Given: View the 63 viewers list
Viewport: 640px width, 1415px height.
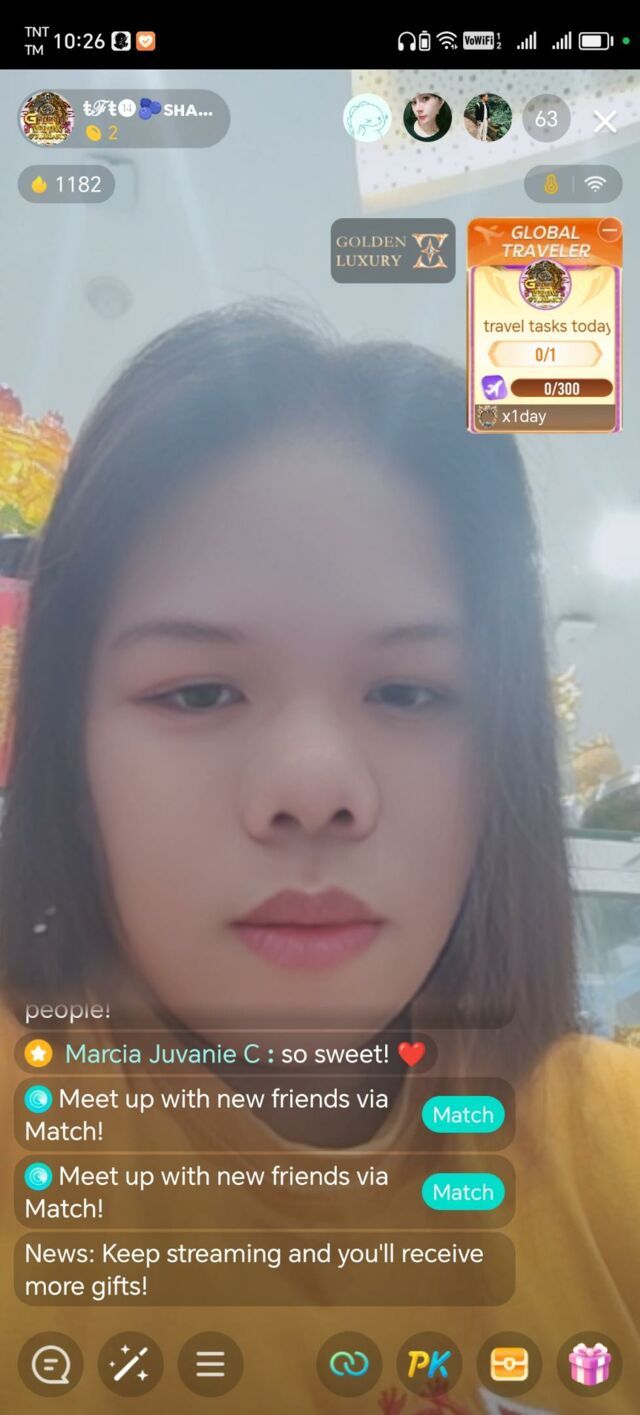Looking at the screenshot, I should pyautogui.click(x=546, y=119).
